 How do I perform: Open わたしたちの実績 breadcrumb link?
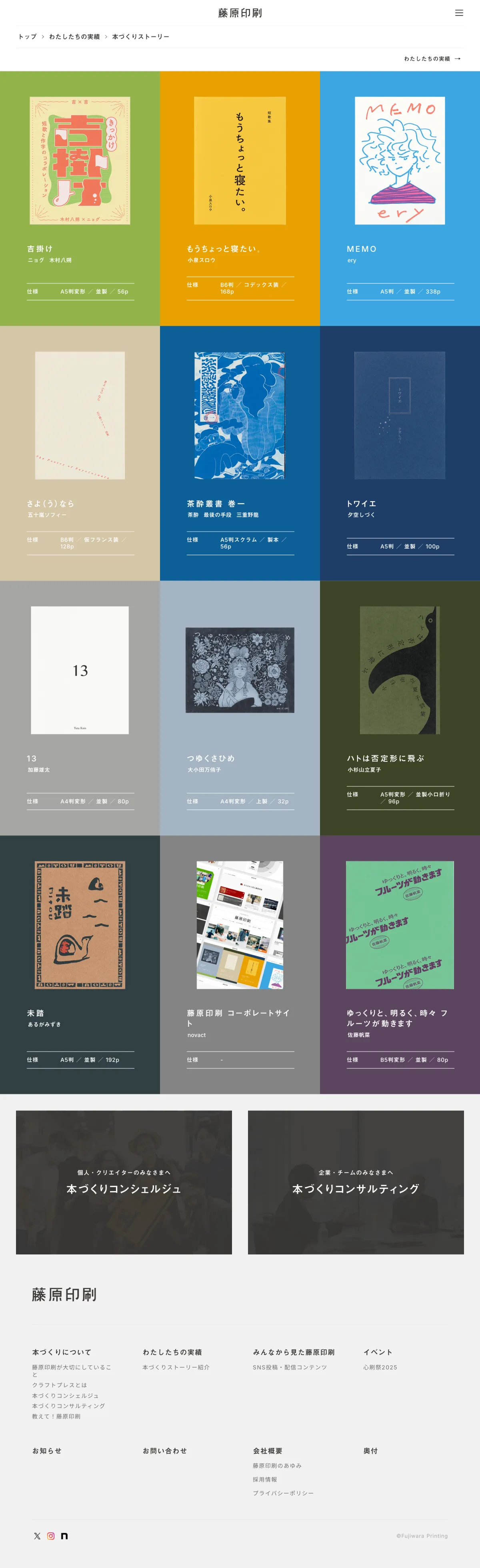coord(74,36)
